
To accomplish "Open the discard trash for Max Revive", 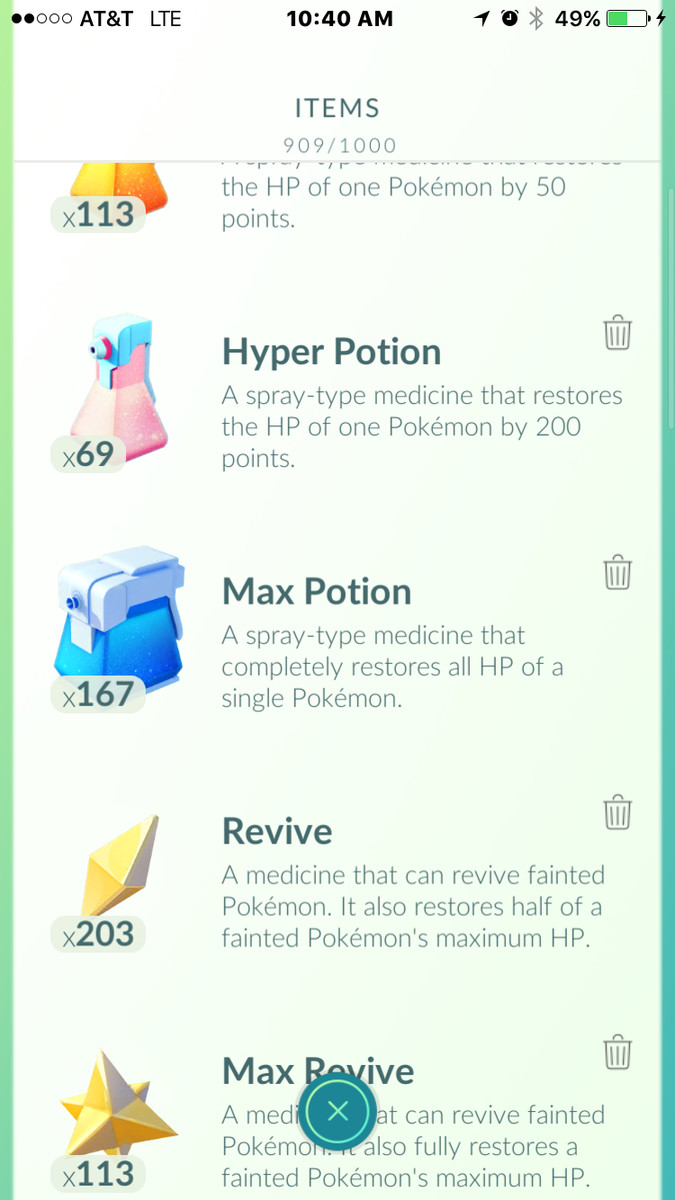I will tap(617, 1052).
